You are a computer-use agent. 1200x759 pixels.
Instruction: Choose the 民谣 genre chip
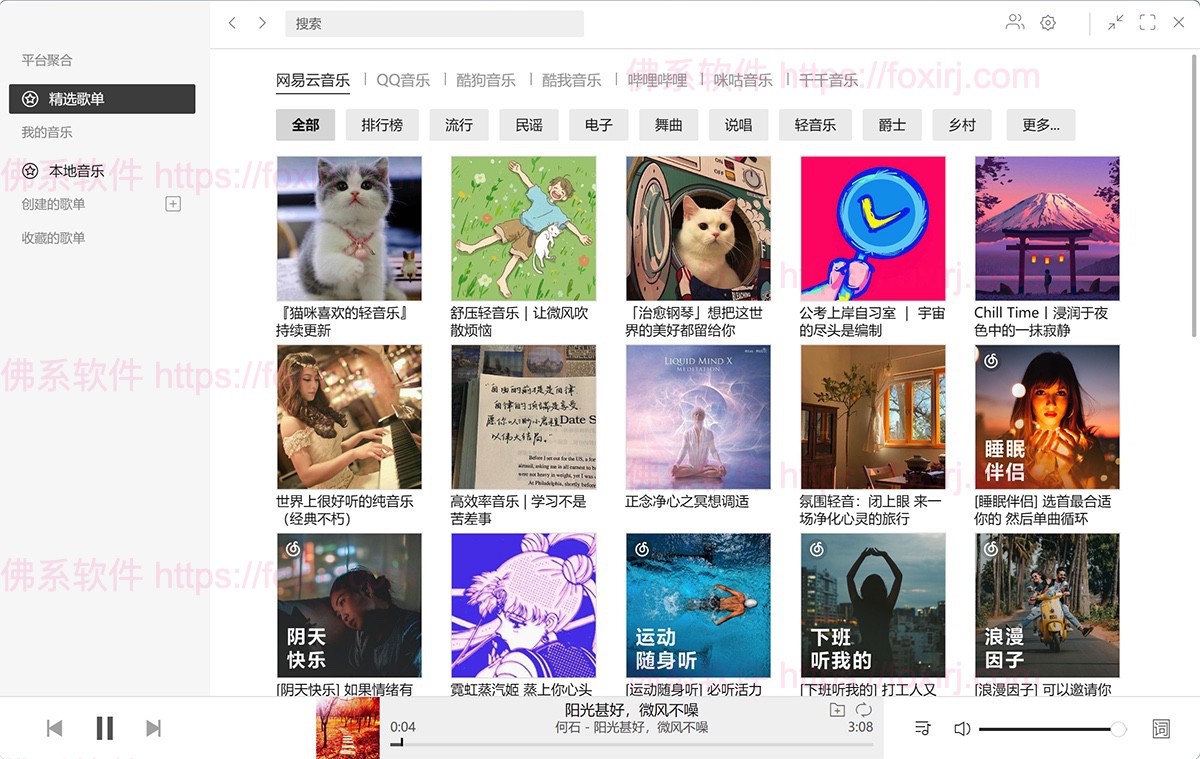click(529, 125)
